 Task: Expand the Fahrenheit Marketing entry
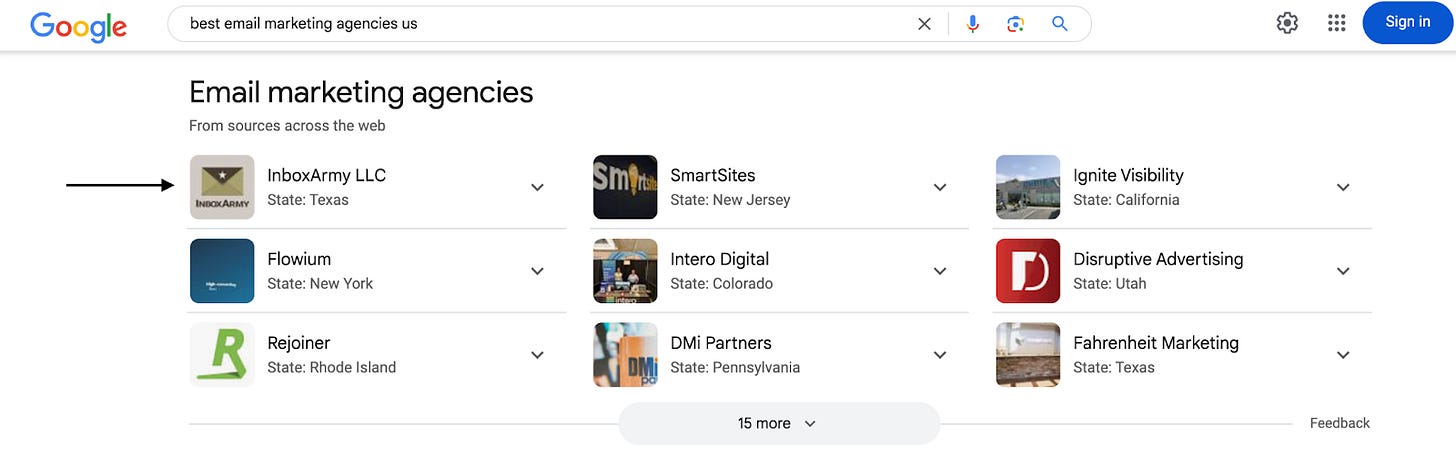tap(1343, 355)
